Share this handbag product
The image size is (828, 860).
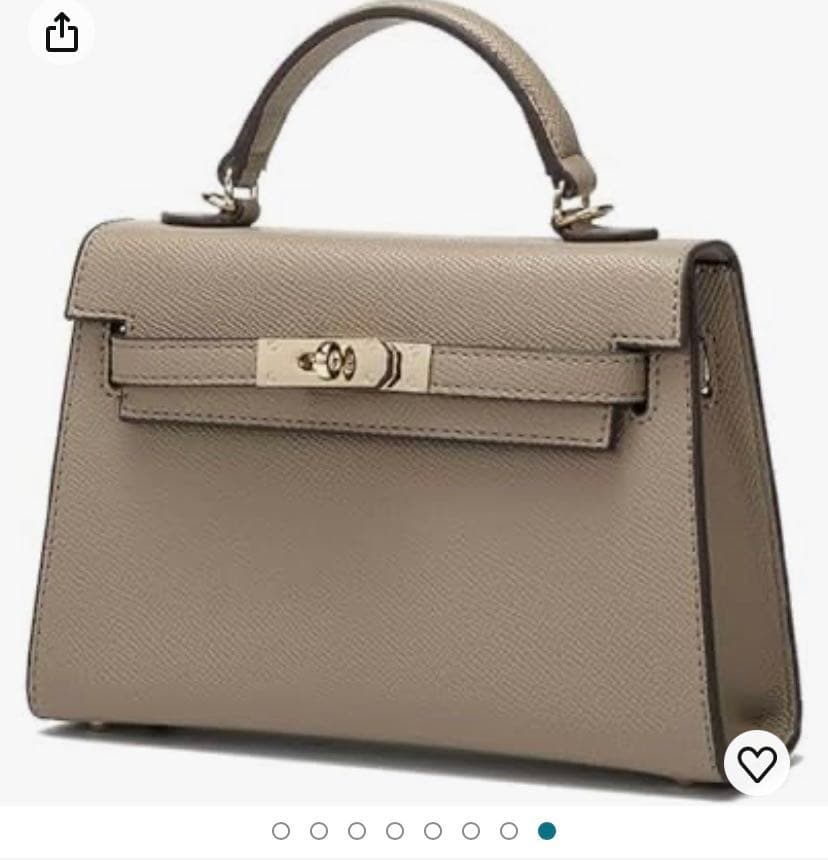(61, 32)
